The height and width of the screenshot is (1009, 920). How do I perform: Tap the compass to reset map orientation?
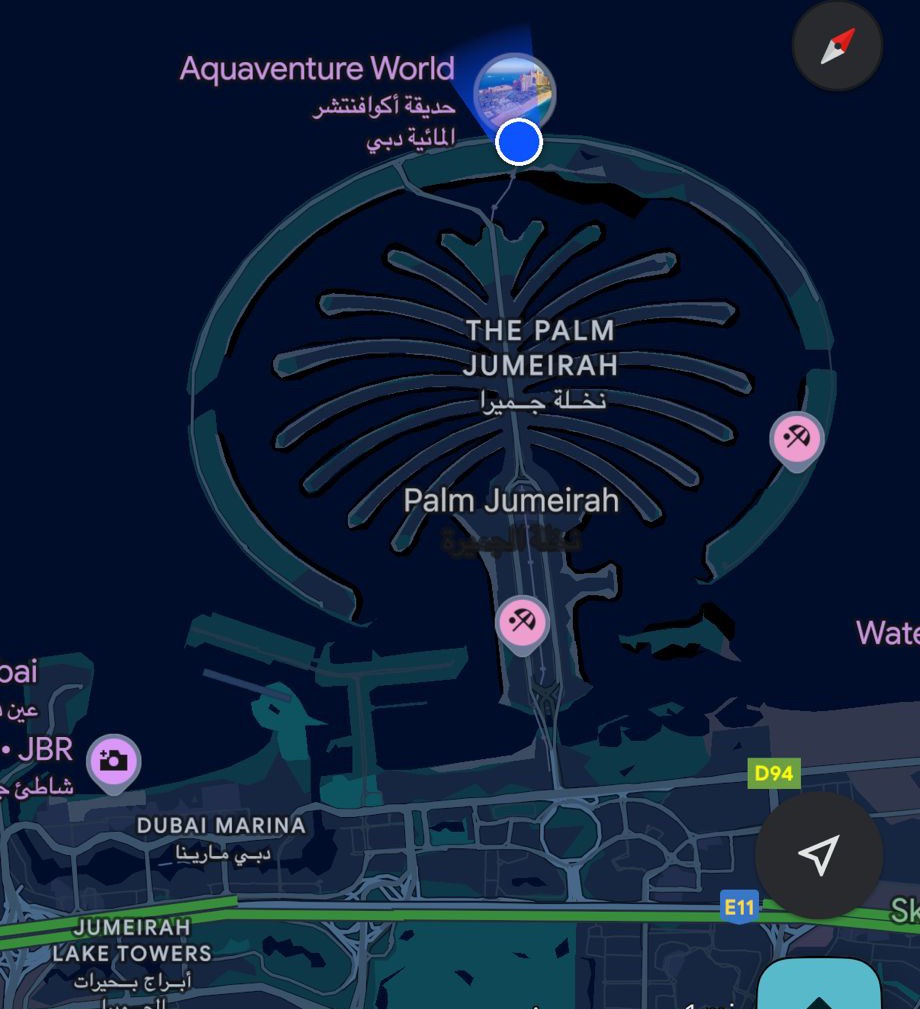837,46
